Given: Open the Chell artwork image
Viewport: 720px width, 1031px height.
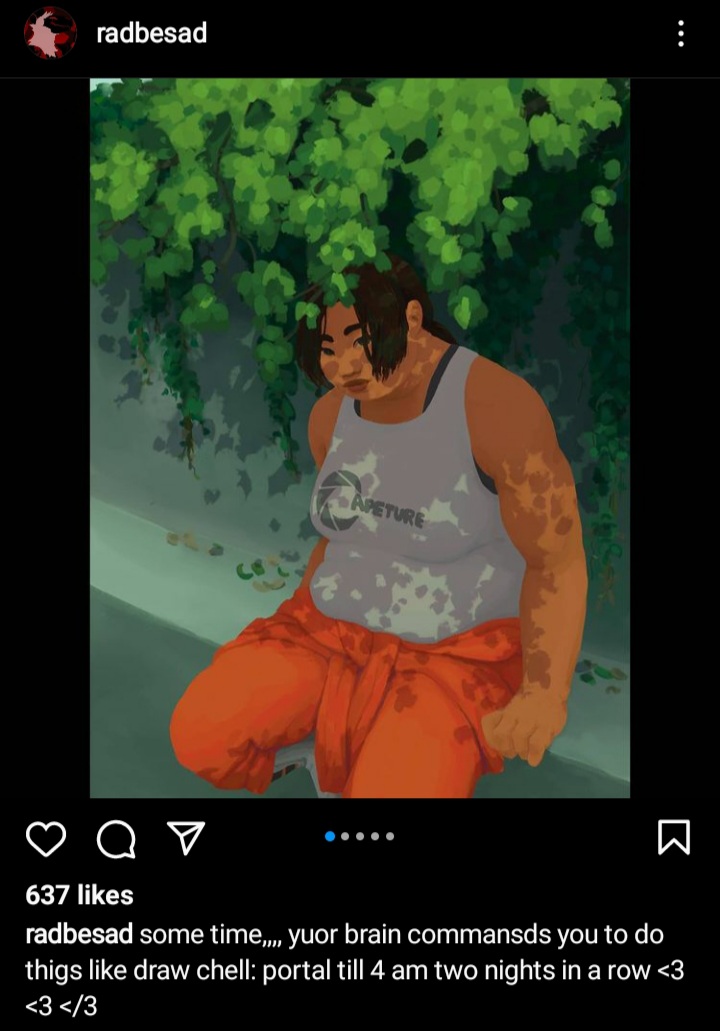Looking at the screenshot, I should (360, 438).
